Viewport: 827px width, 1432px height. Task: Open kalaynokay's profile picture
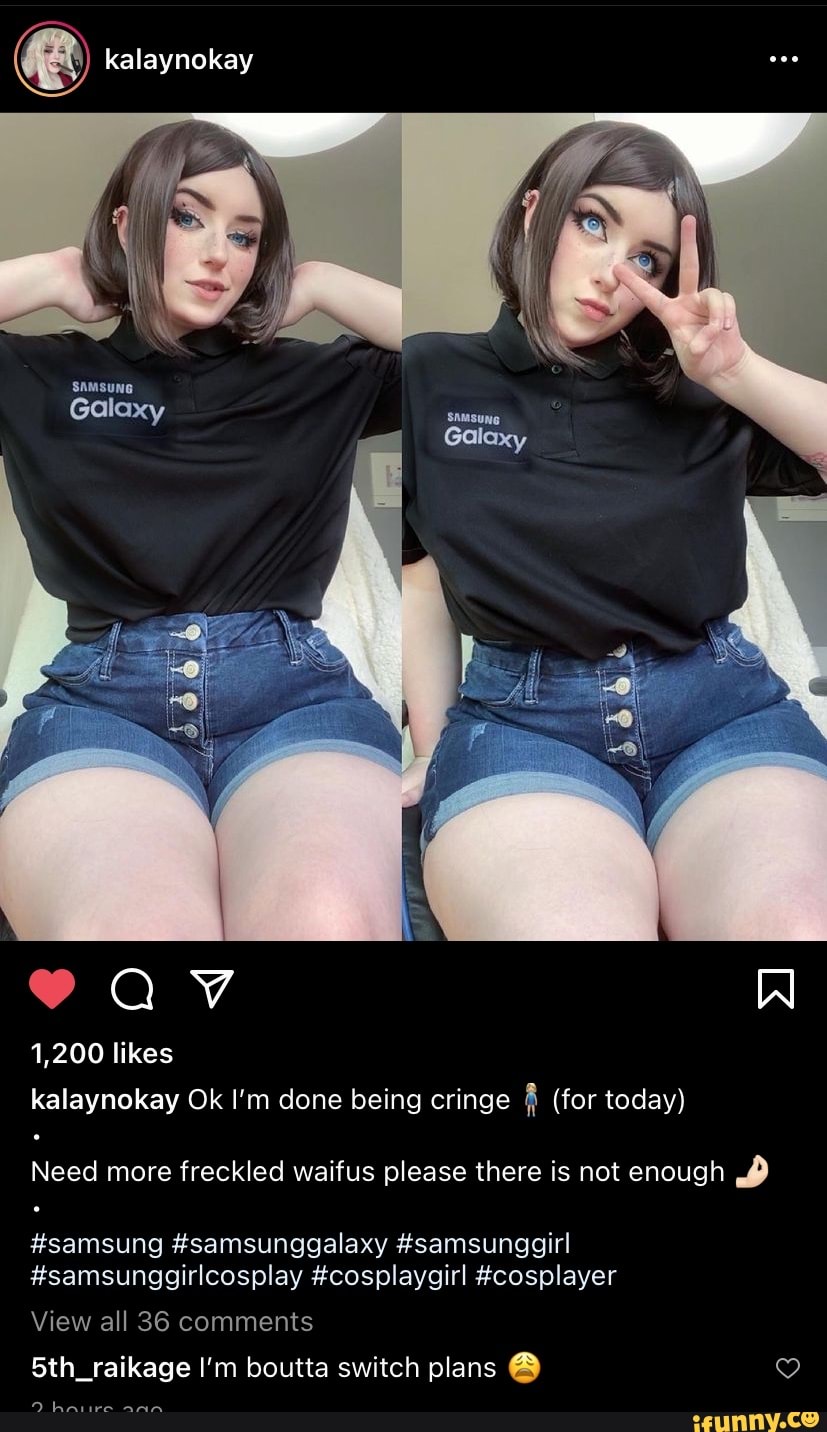tap(52, 59)
